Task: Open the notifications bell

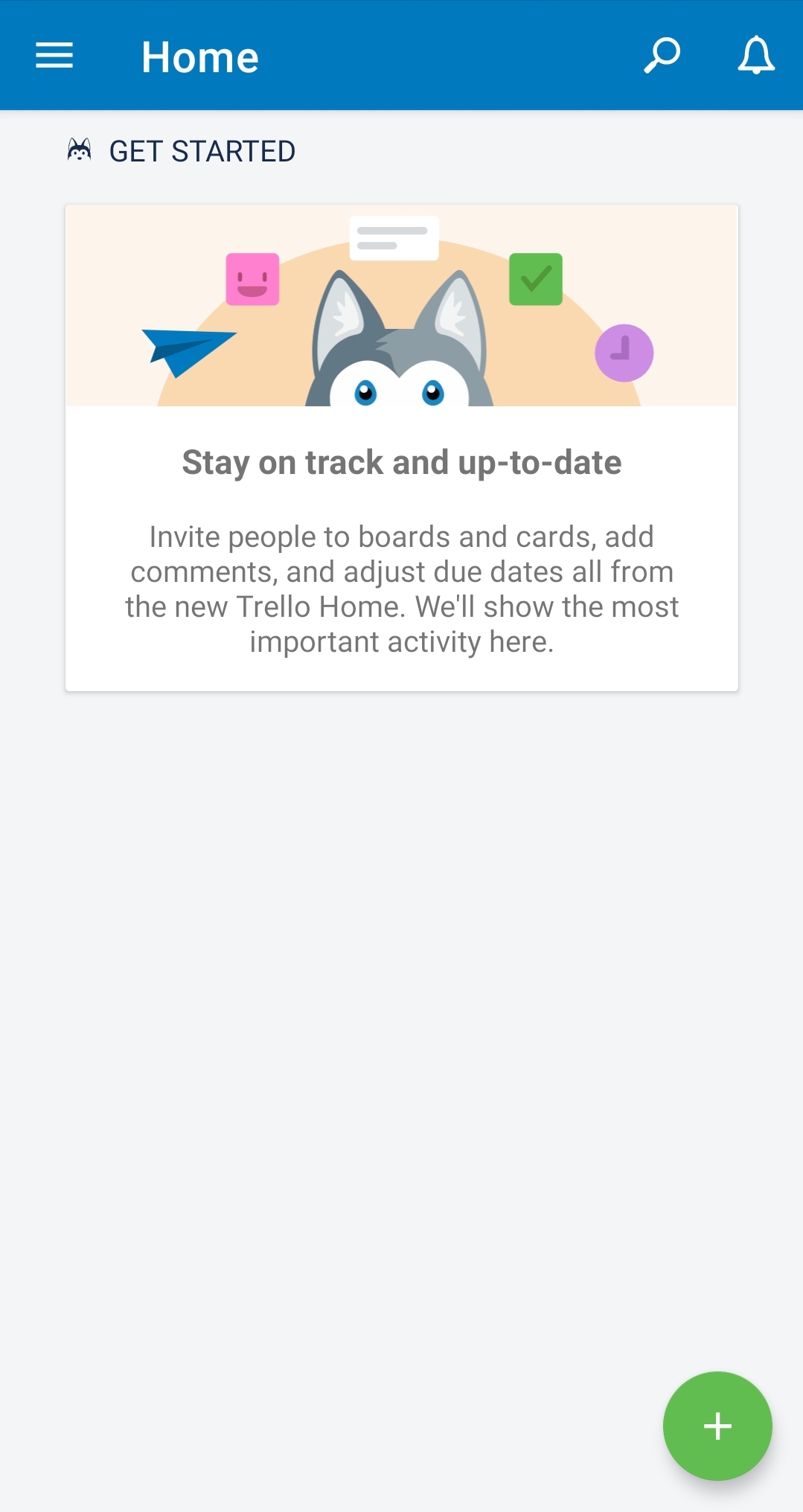Action: click(755, 56)
